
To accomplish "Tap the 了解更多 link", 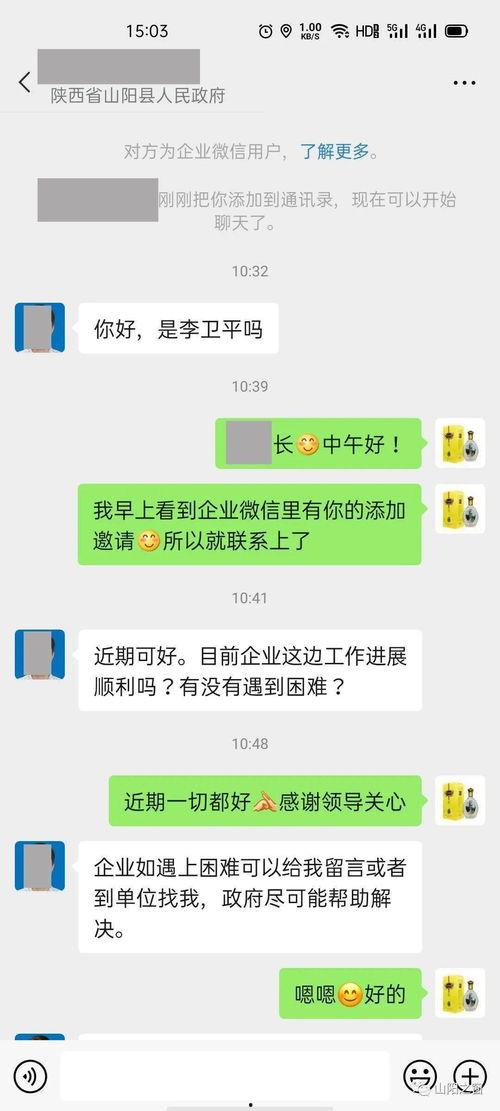I will pyautogui.click(x=335, y=151).
